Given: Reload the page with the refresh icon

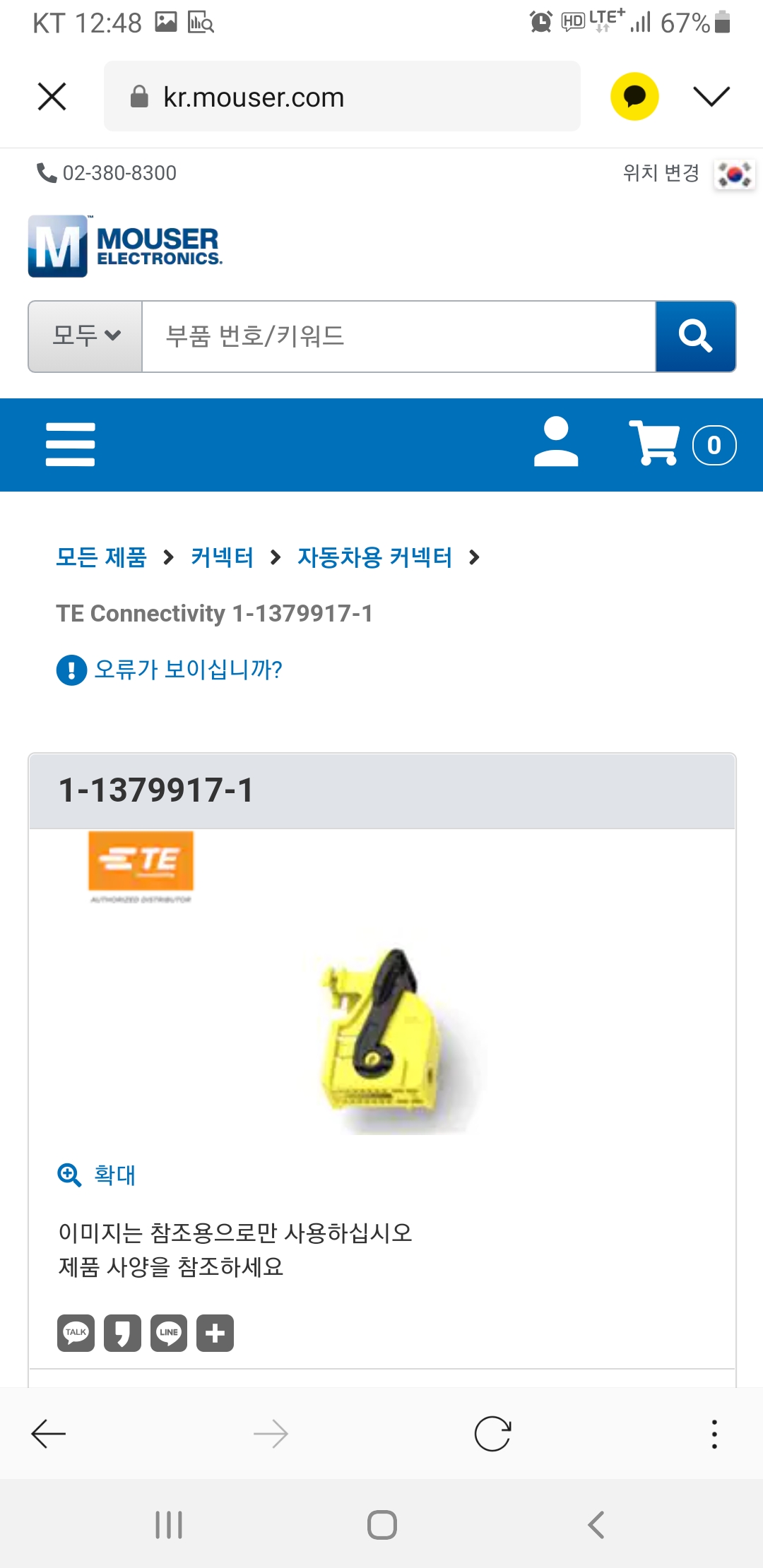Looking at the screenshot, I should [x=492, y=1434].
